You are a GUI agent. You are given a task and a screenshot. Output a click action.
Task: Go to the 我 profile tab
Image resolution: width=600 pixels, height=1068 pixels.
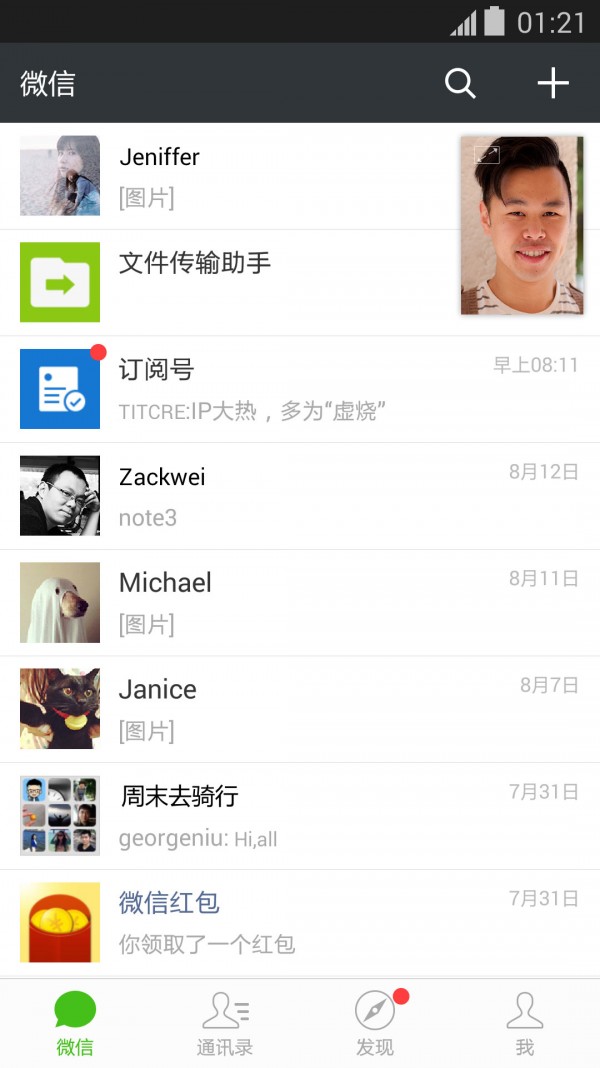coord(525,1024)
